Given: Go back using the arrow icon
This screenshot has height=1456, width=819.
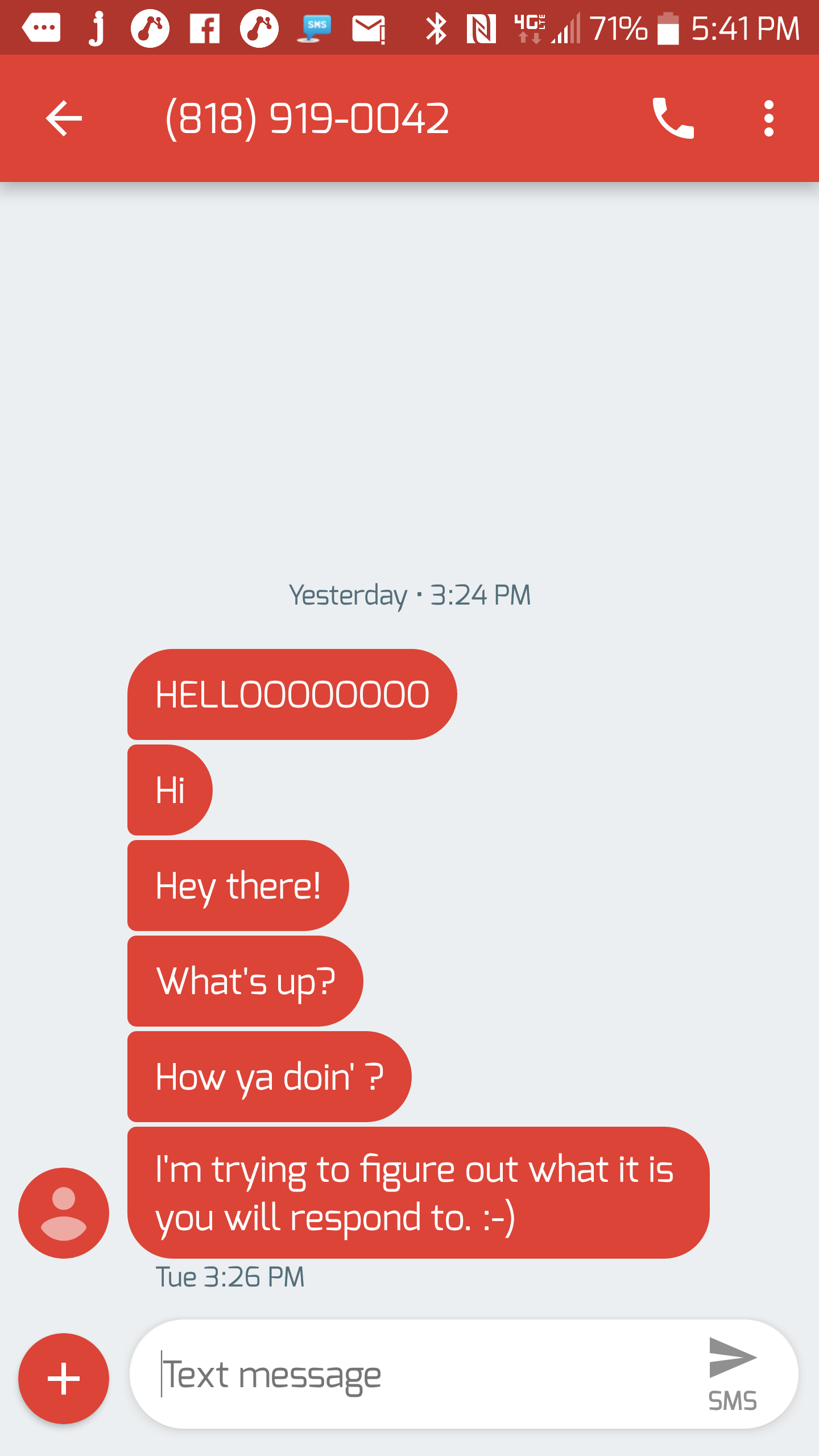Looking at the screenshot, I should point(64,118).
